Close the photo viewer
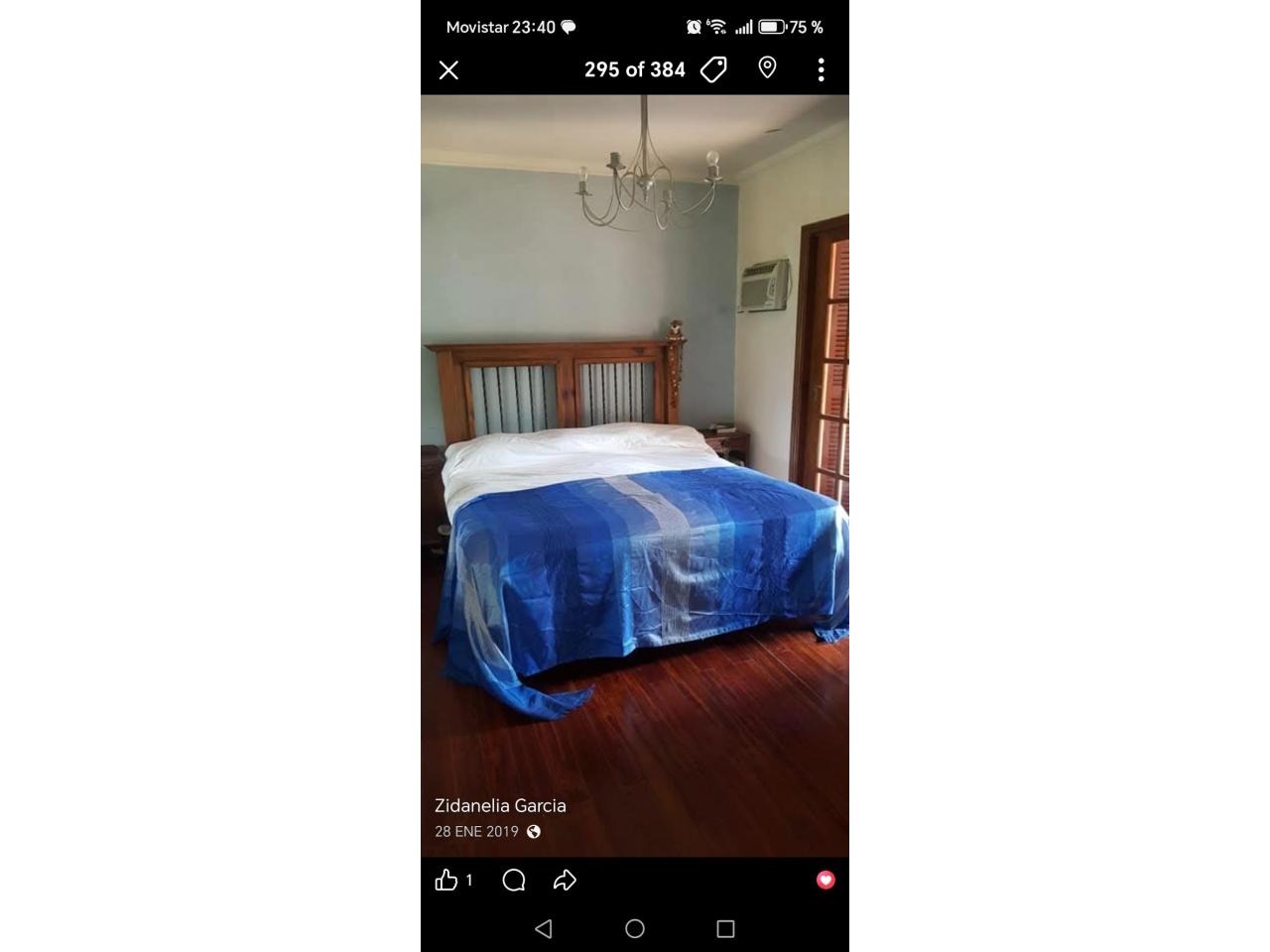 click(448, 69)
